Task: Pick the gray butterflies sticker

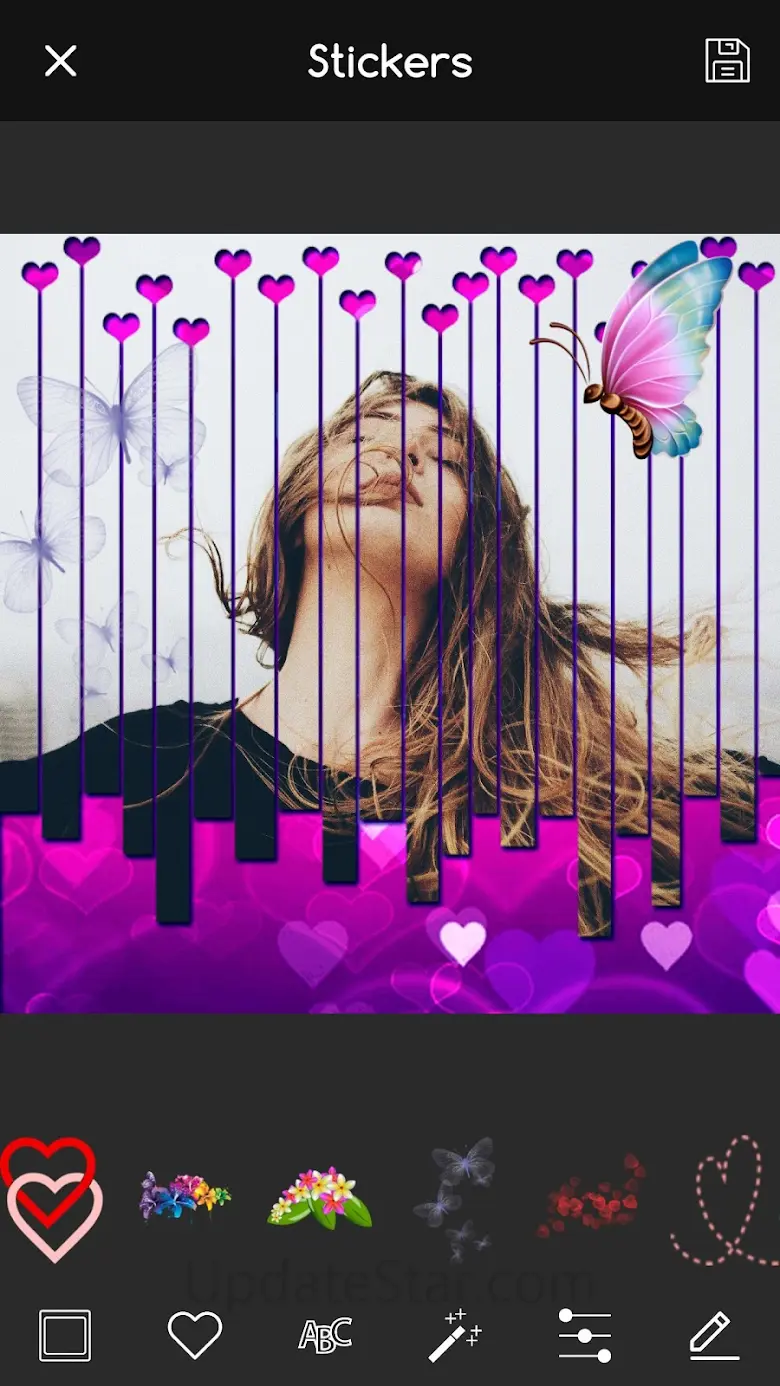Action: (456, 1198)
